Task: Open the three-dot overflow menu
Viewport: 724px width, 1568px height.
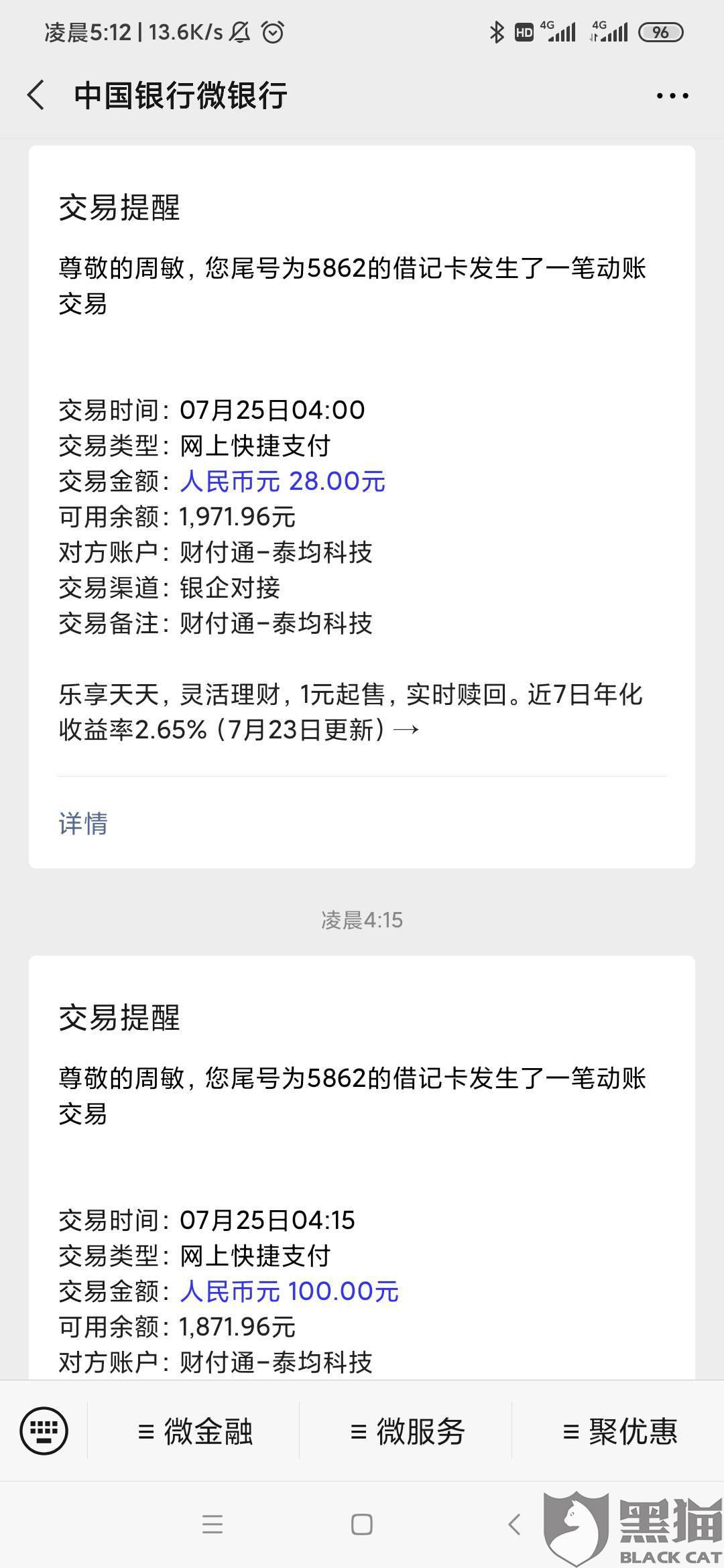Action: pyautogui.click(x=672, y=96)
